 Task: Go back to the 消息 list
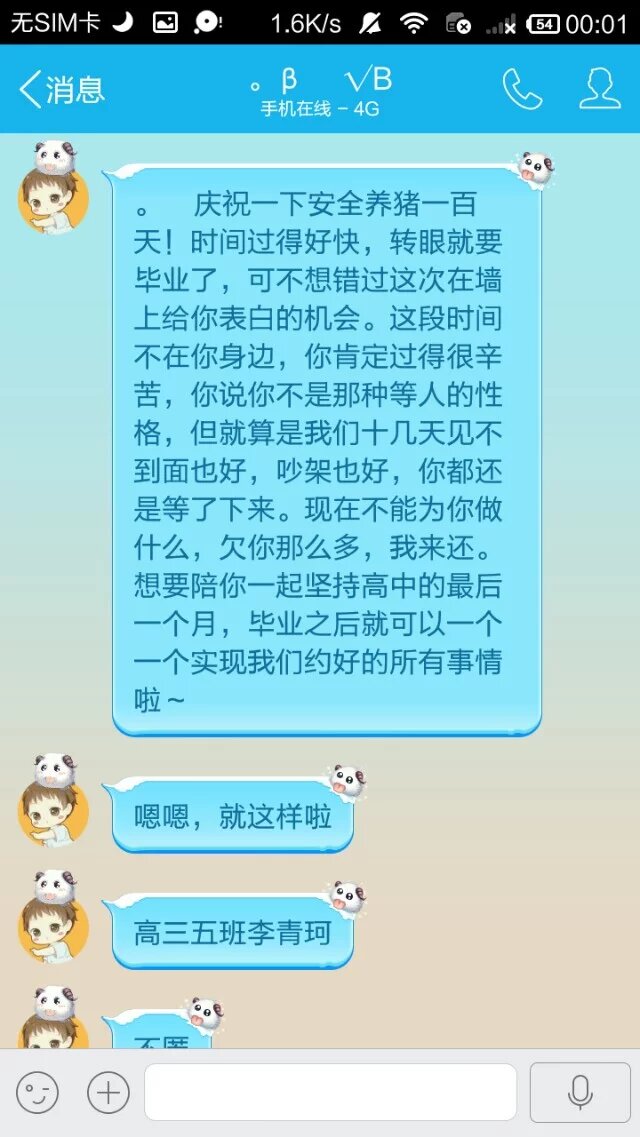tap(60, 90)
